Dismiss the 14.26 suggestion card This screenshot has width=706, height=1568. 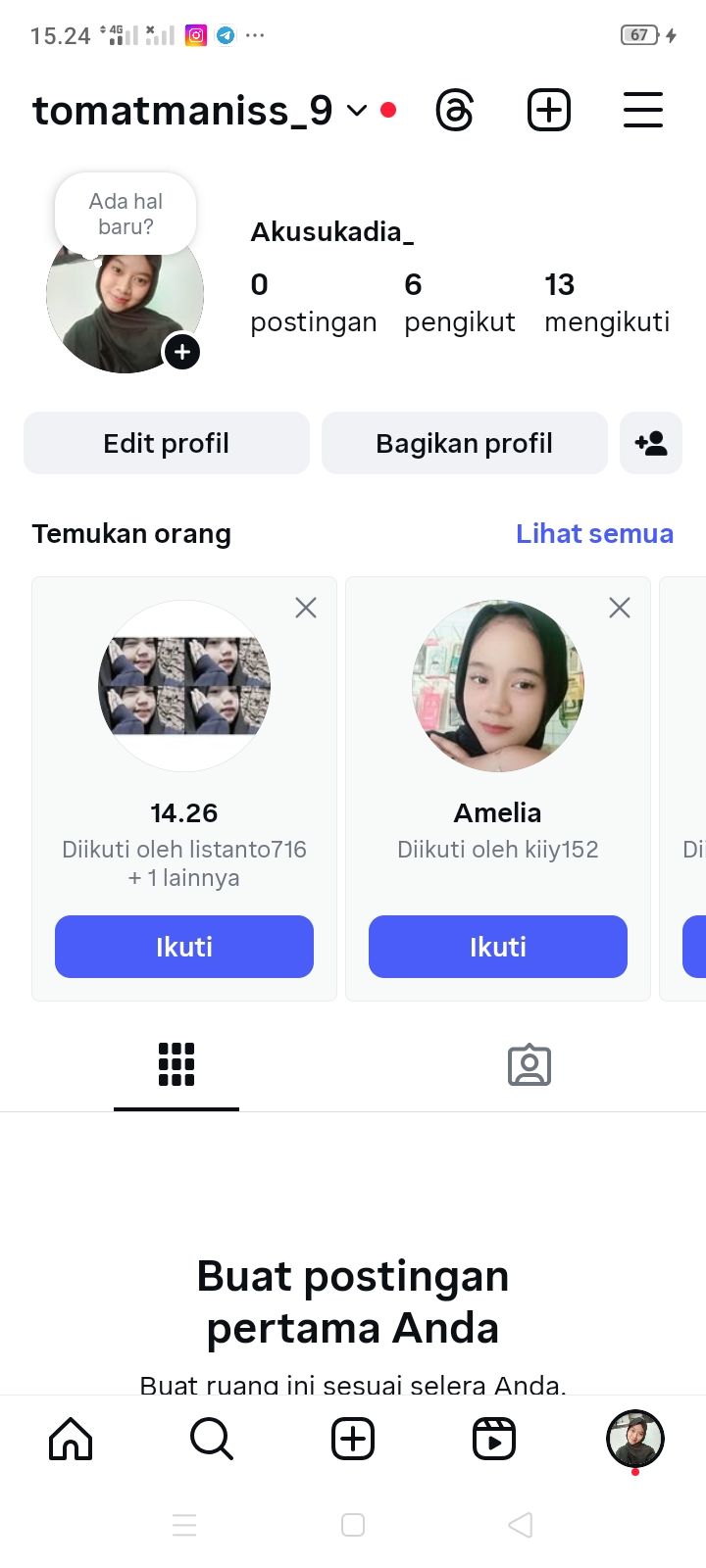pyautogui.click(x=306, y=609)
